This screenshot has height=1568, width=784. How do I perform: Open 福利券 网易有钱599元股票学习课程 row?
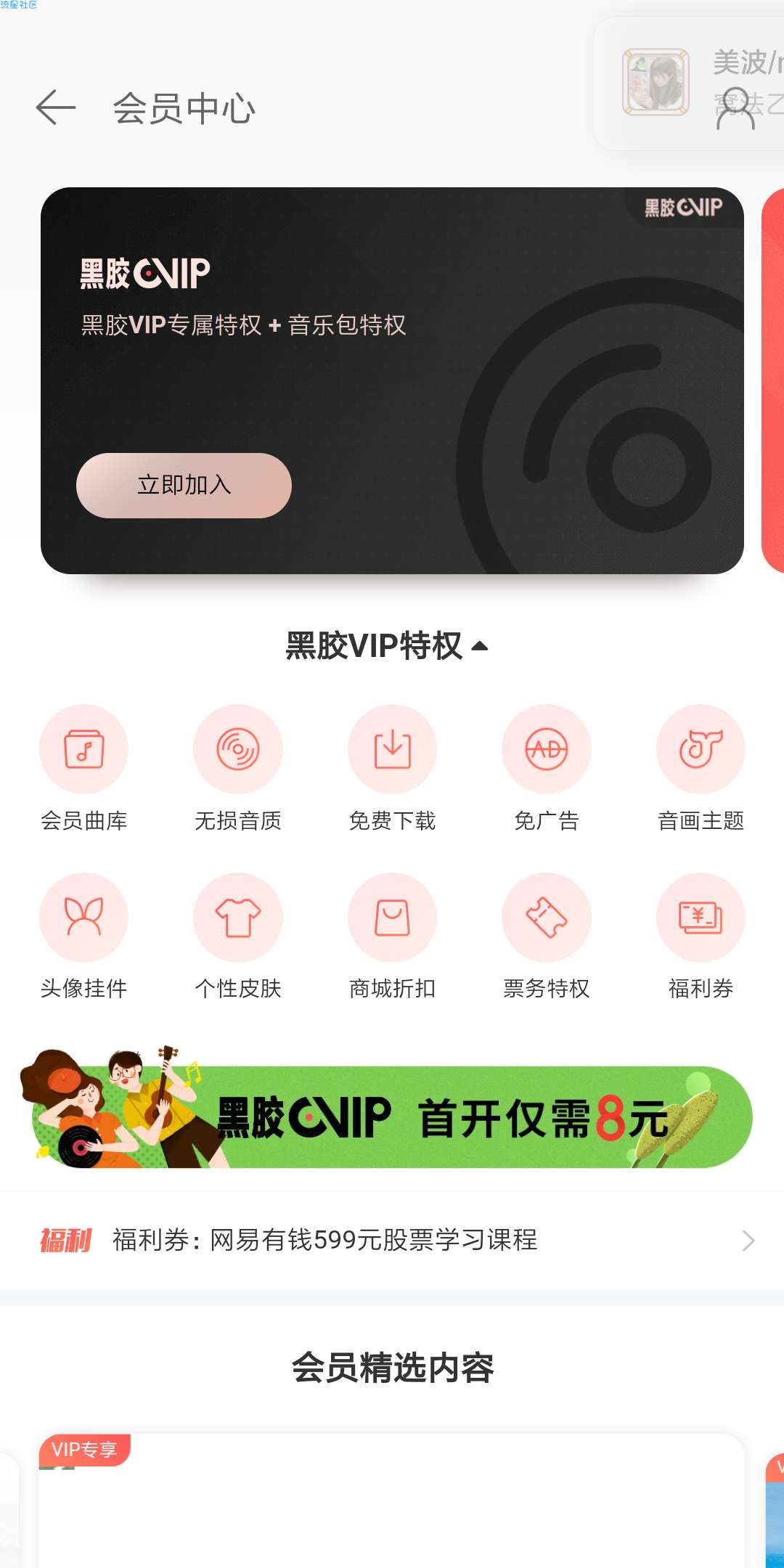[392, 1240]
